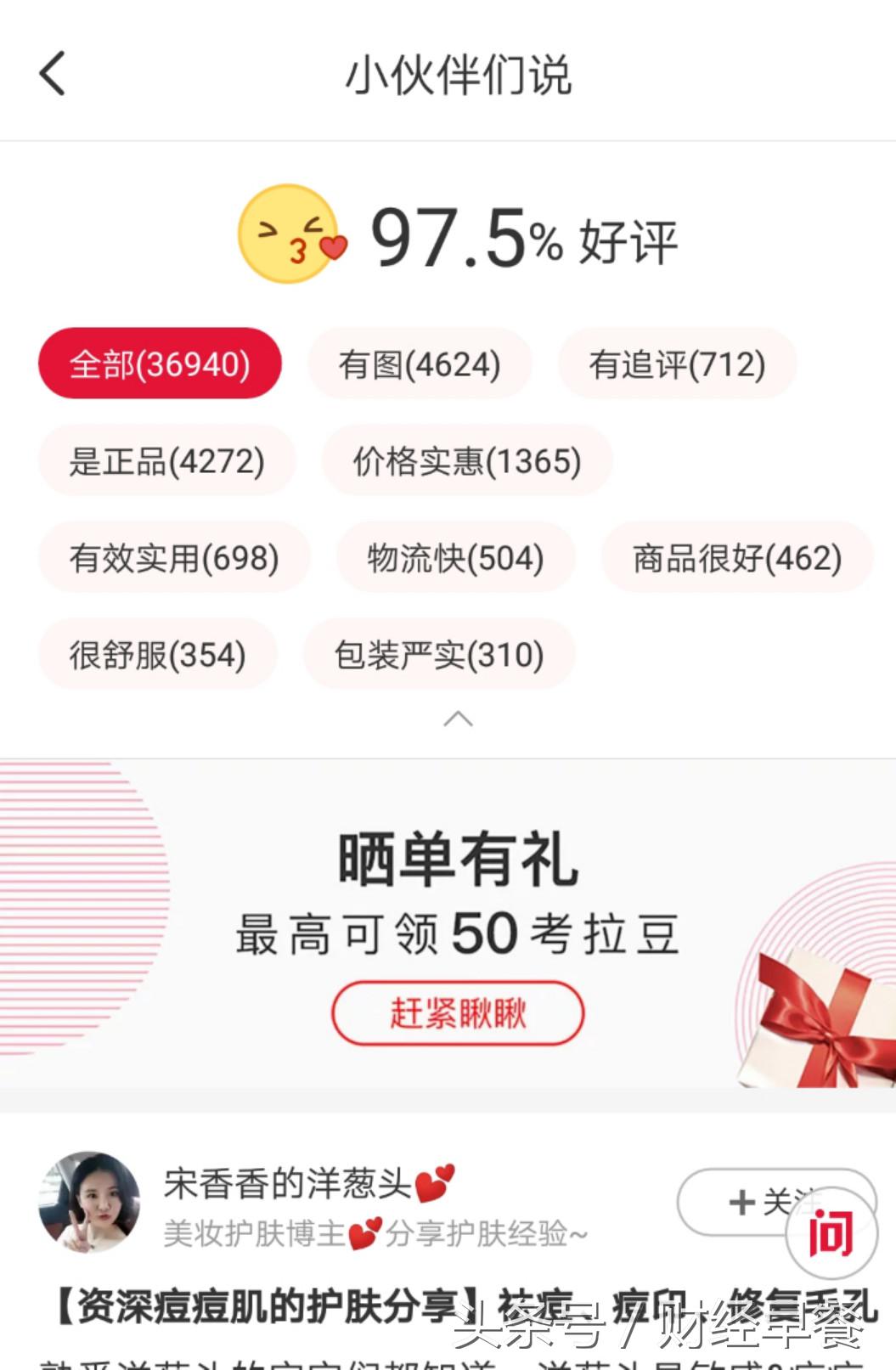Enable the 是正品(4272) filter

click(167, 461)
